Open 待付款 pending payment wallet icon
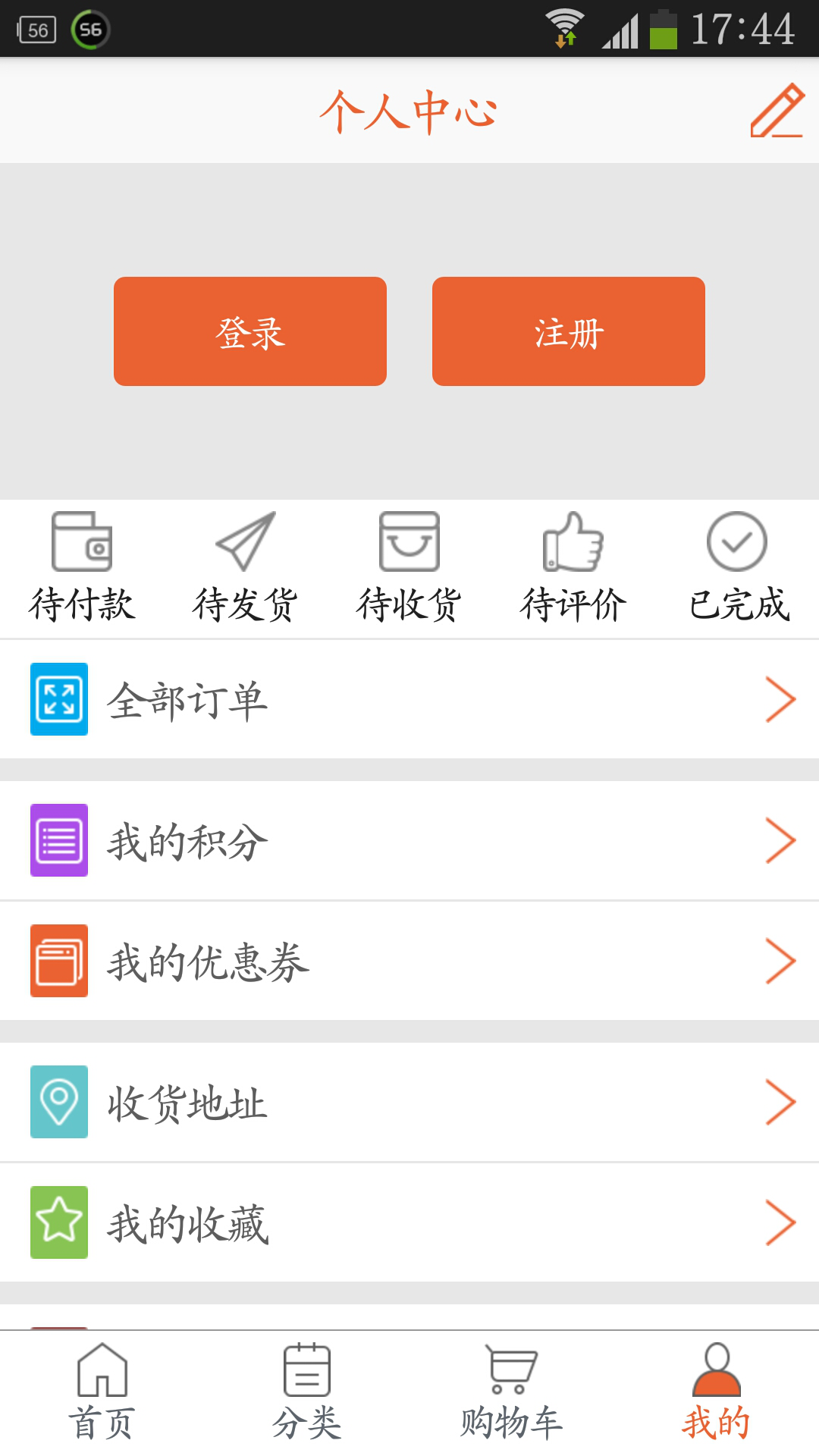 tap(82, 542)
